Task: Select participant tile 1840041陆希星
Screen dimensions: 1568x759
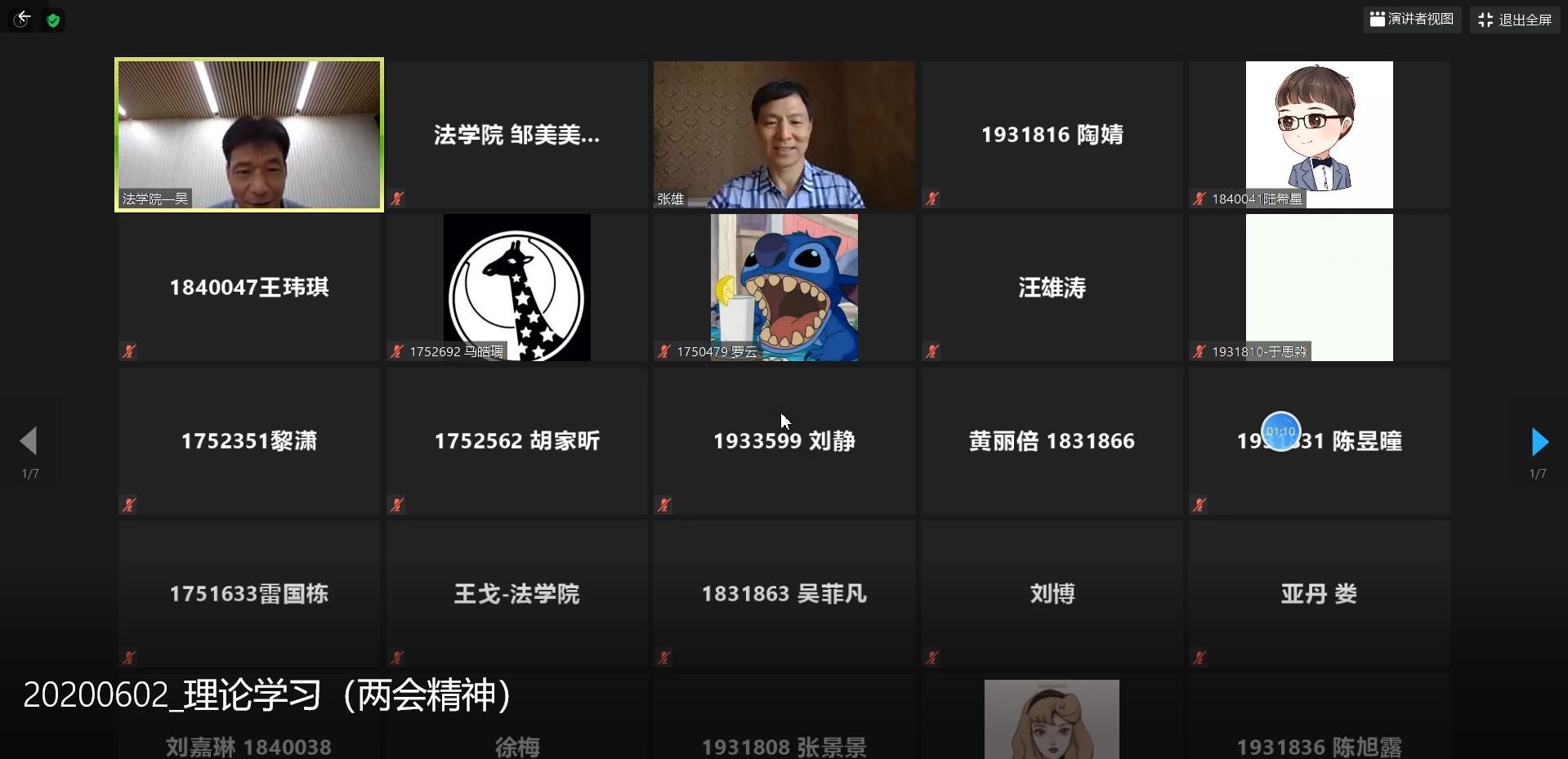Action: [1319, 135]
